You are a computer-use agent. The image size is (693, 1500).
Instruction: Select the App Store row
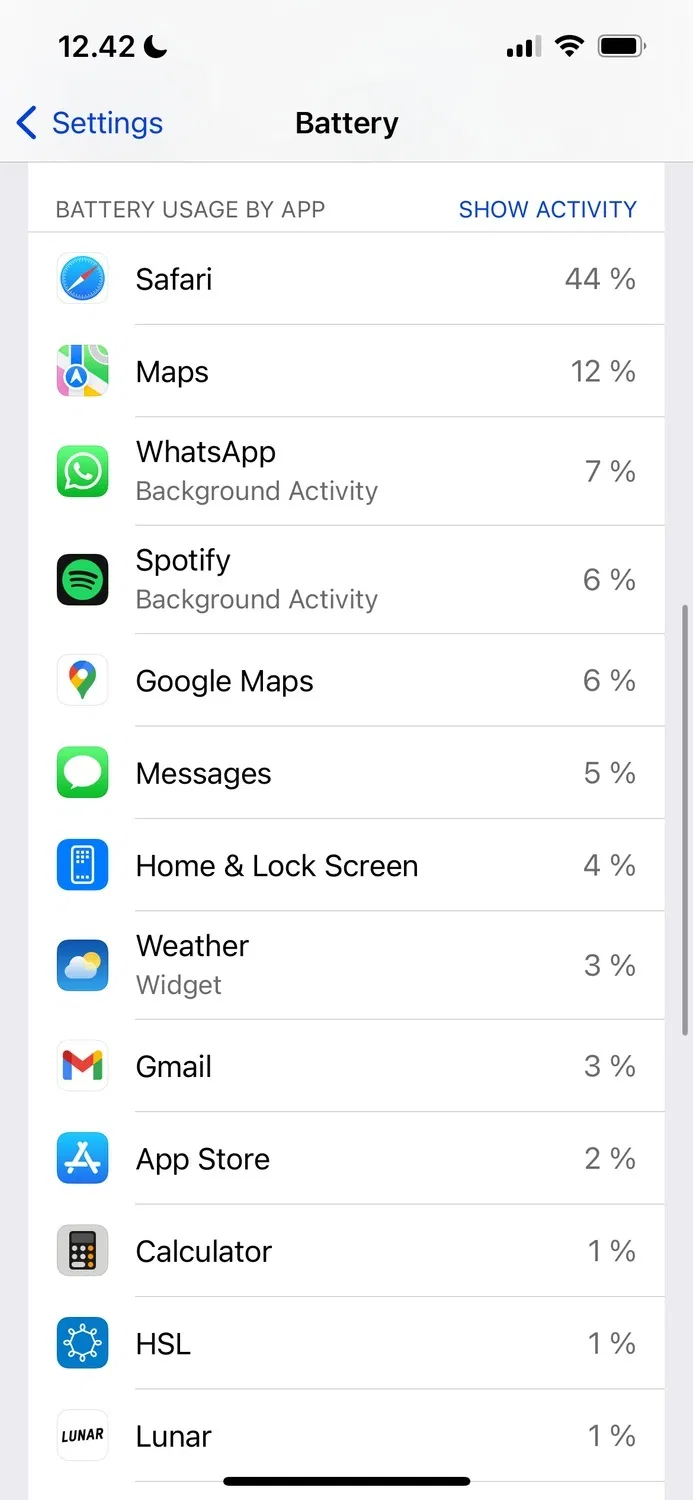[x=346, y=1159]
